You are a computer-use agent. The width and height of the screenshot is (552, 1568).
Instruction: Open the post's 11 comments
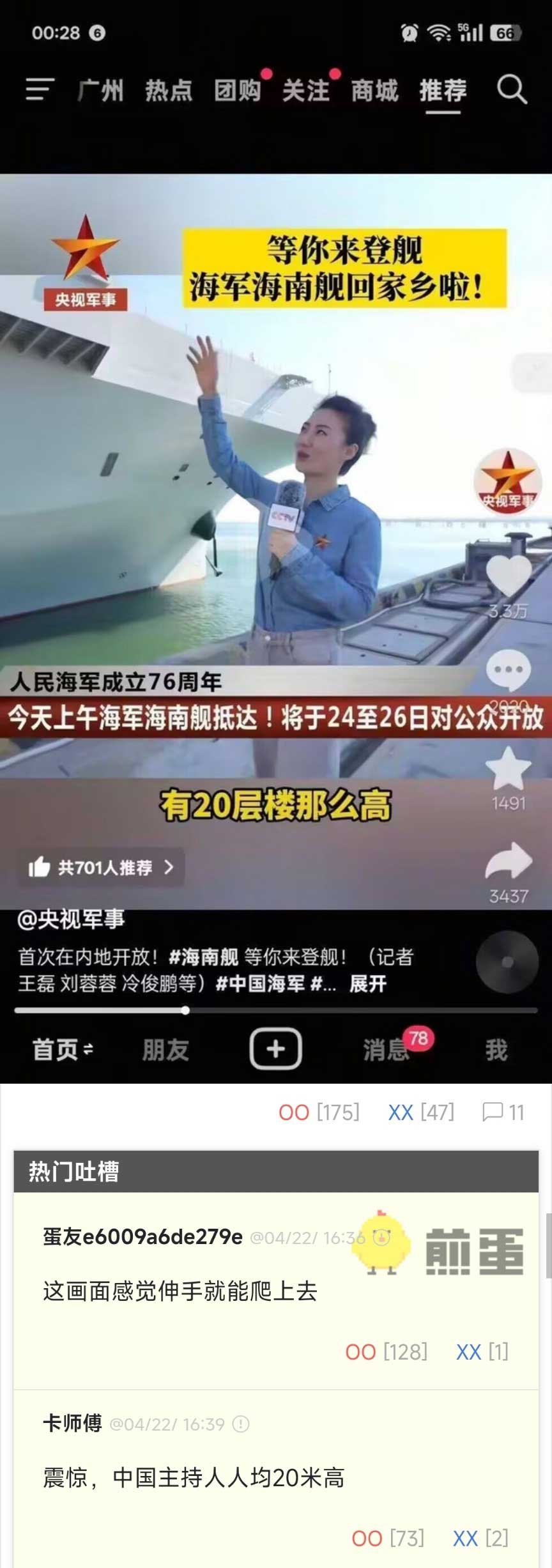(503, 1112)
